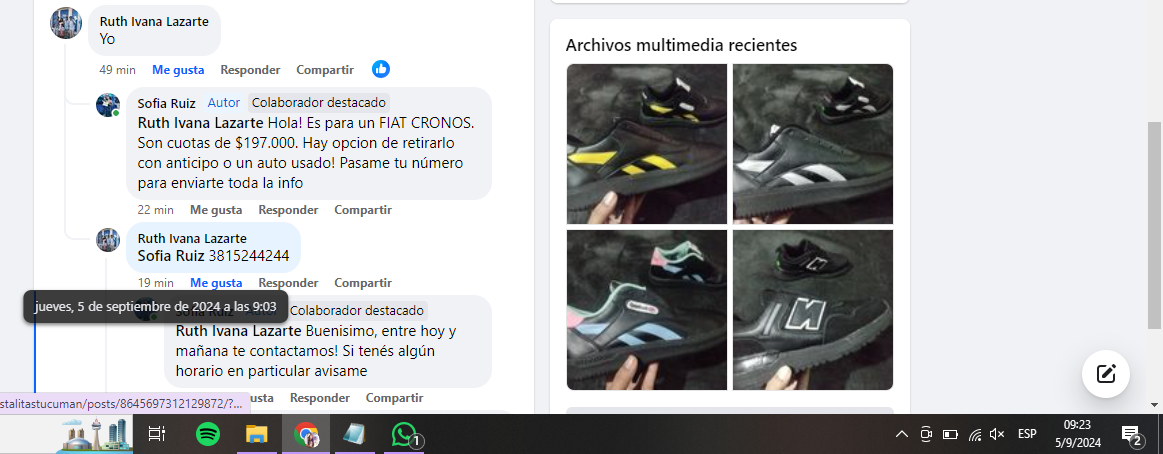Compose a new message with the pencil button
Screen dimensions: 1163x454
(1106, 374)
